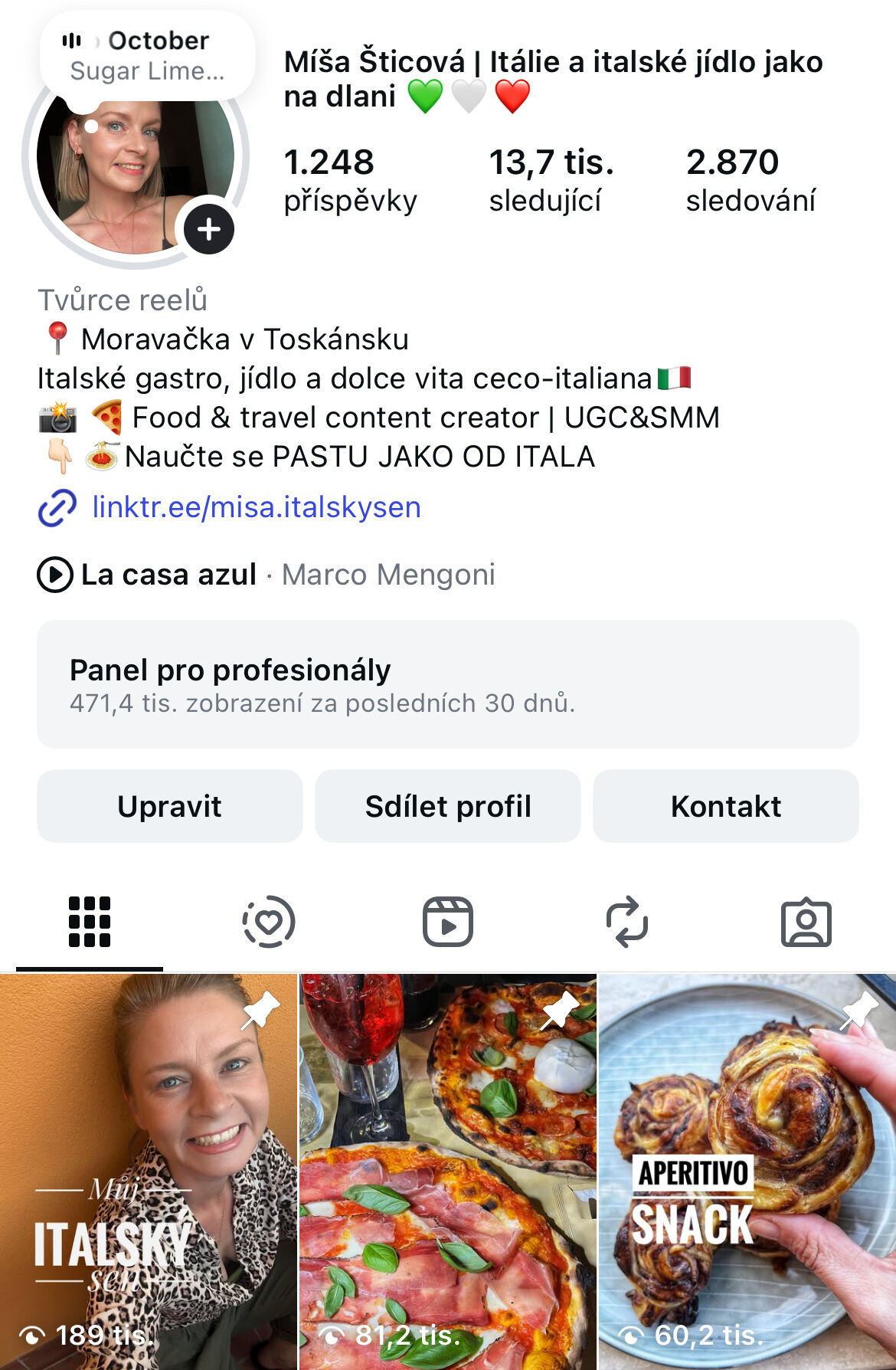
Task: Switch to the posts grid tab
Action: point(90,922)
